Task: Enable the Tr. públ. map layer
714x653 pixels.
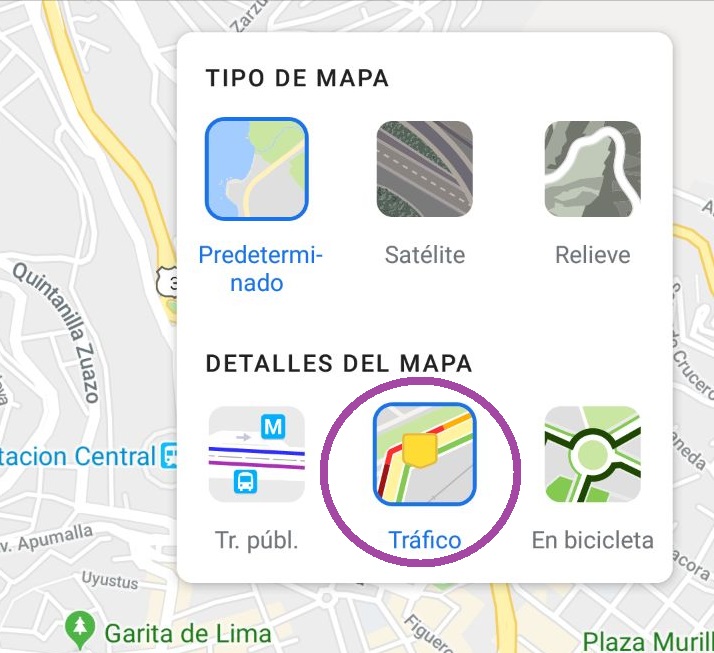Action: pos(256,454)
